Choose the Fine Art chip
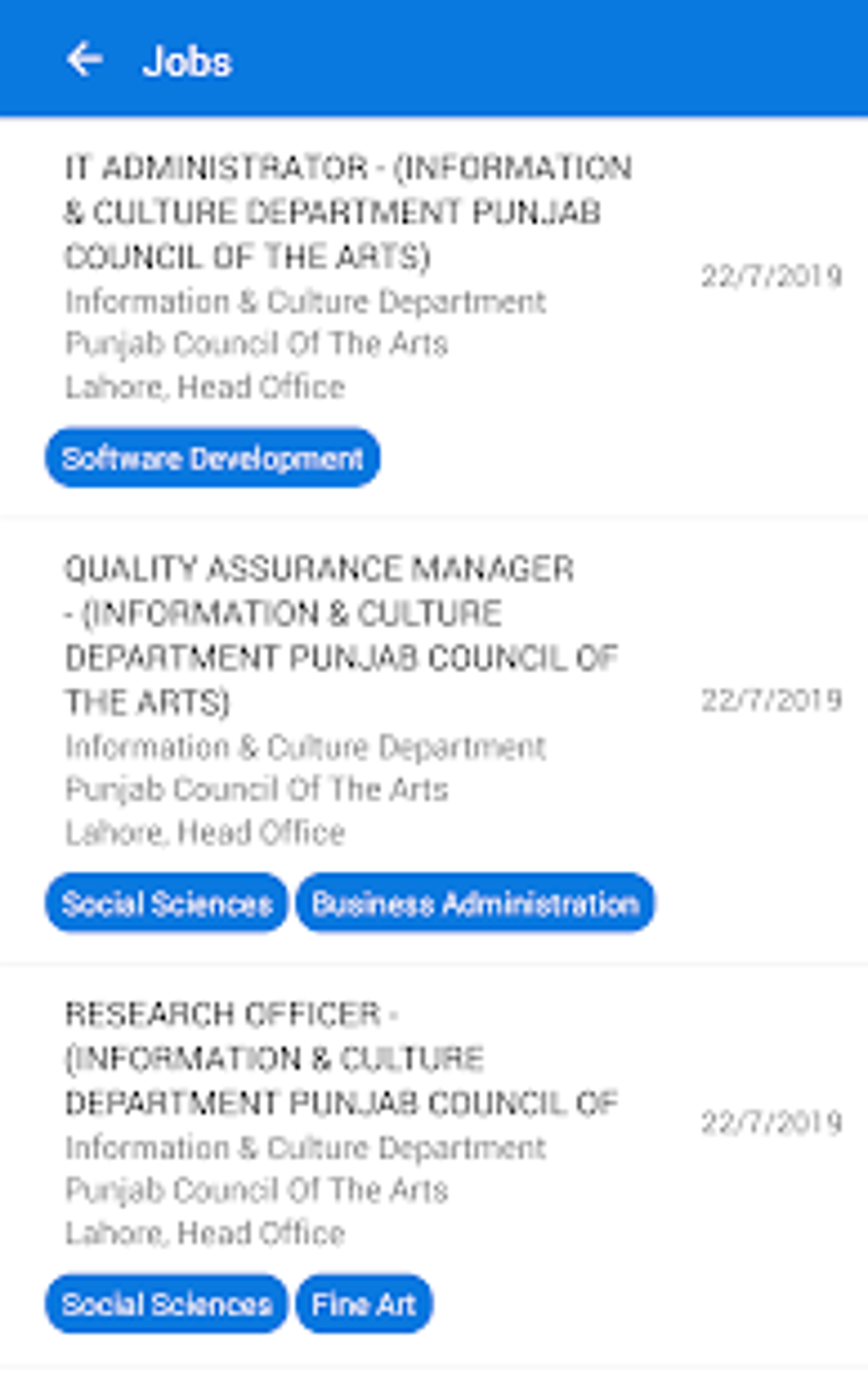Viewport: 868px width, 1387px height. 364,1304
